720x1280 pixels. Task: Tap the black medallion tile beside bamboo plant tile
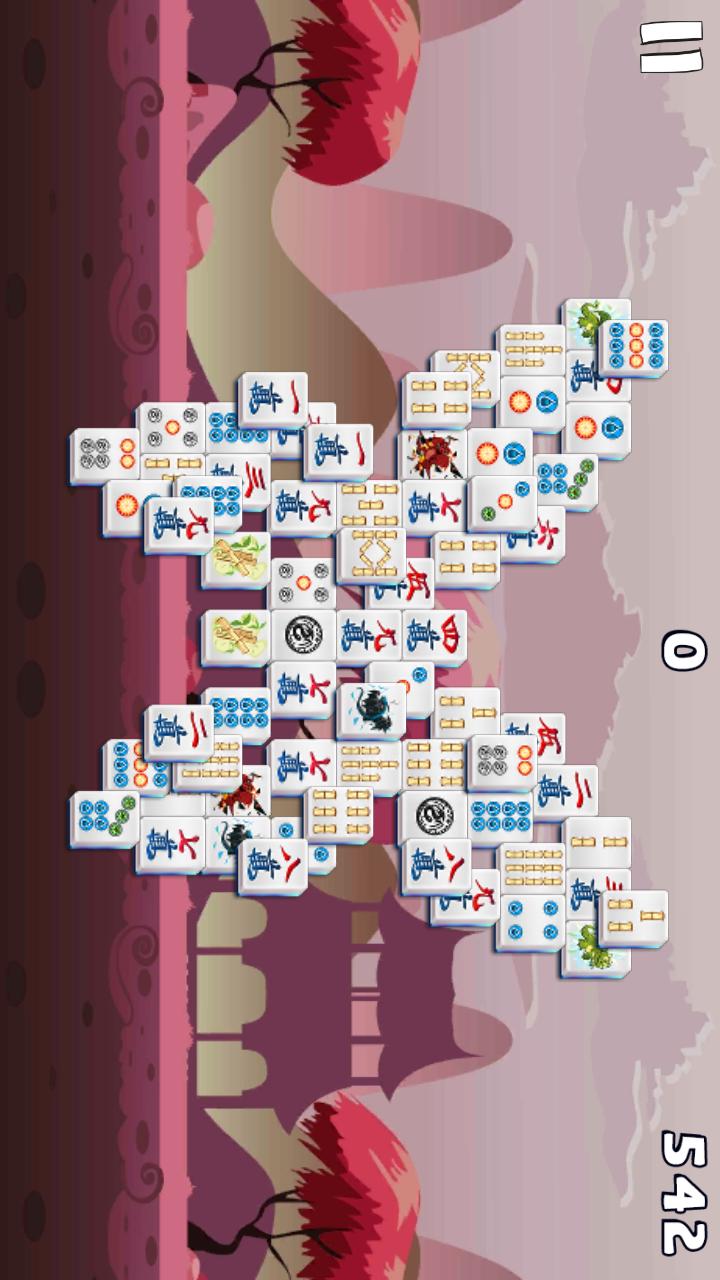point(303,634)
